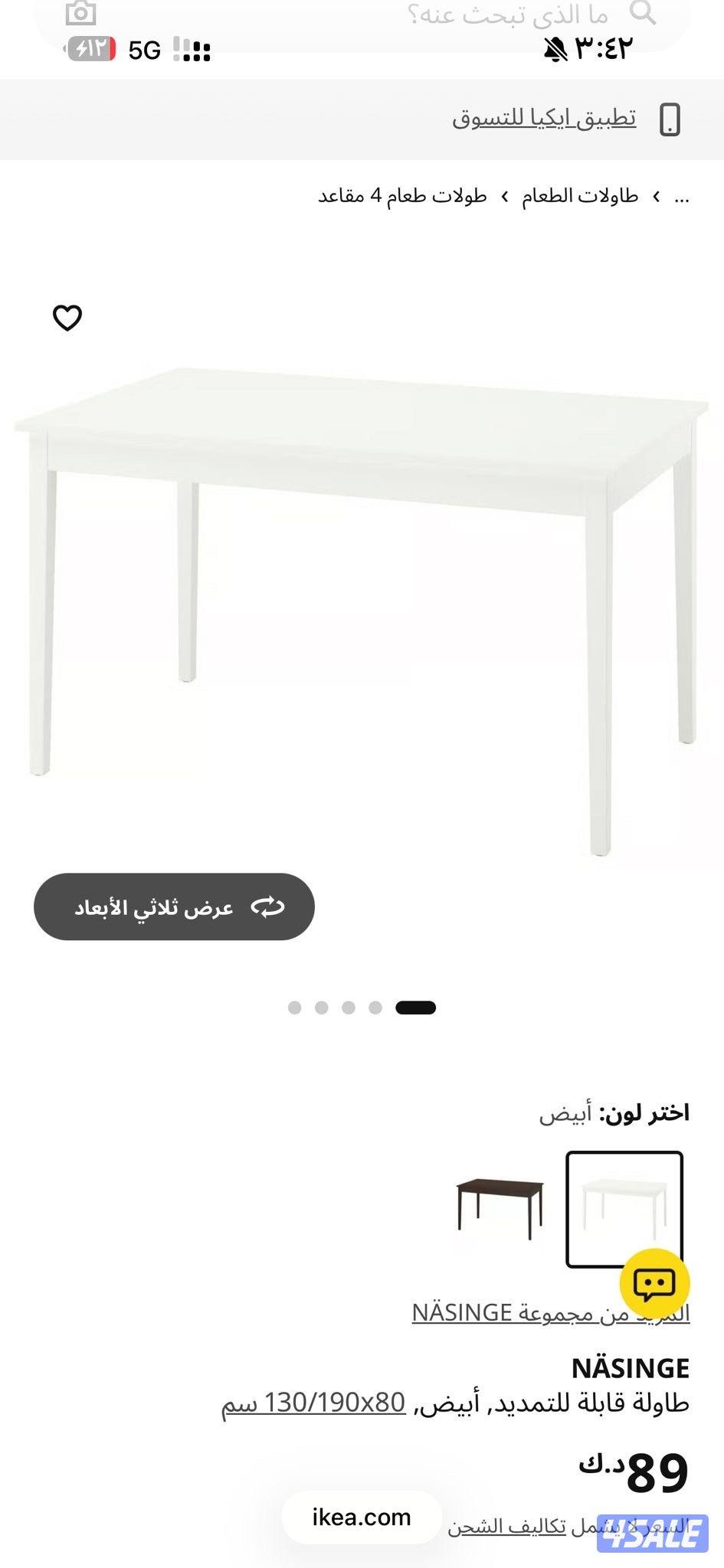Expand the breadcrumb ellipsis
The width and height of the screenshot is (724, 1568).
coord(681,196)
